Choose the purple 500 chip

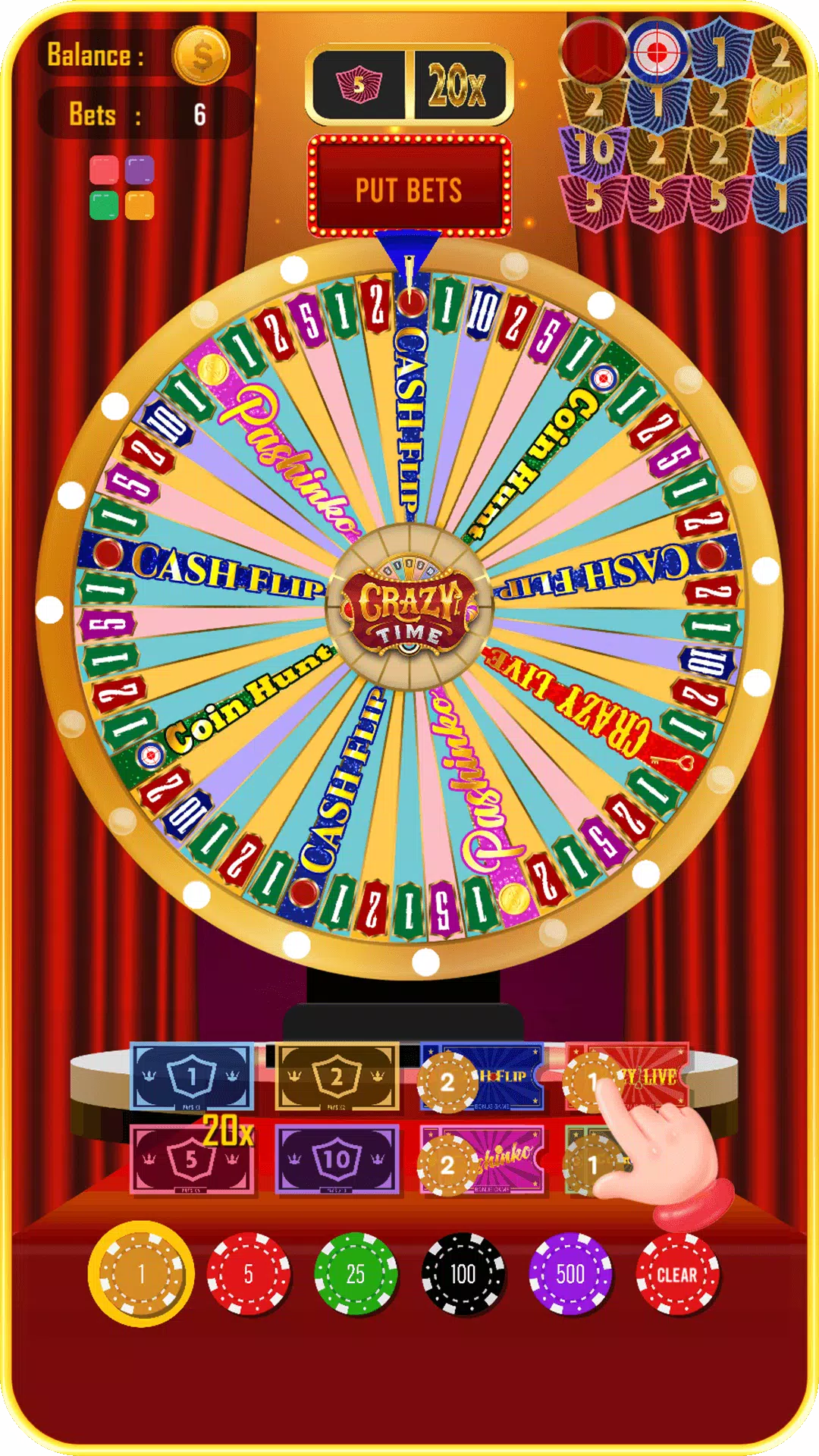(x=570, y=1274)
